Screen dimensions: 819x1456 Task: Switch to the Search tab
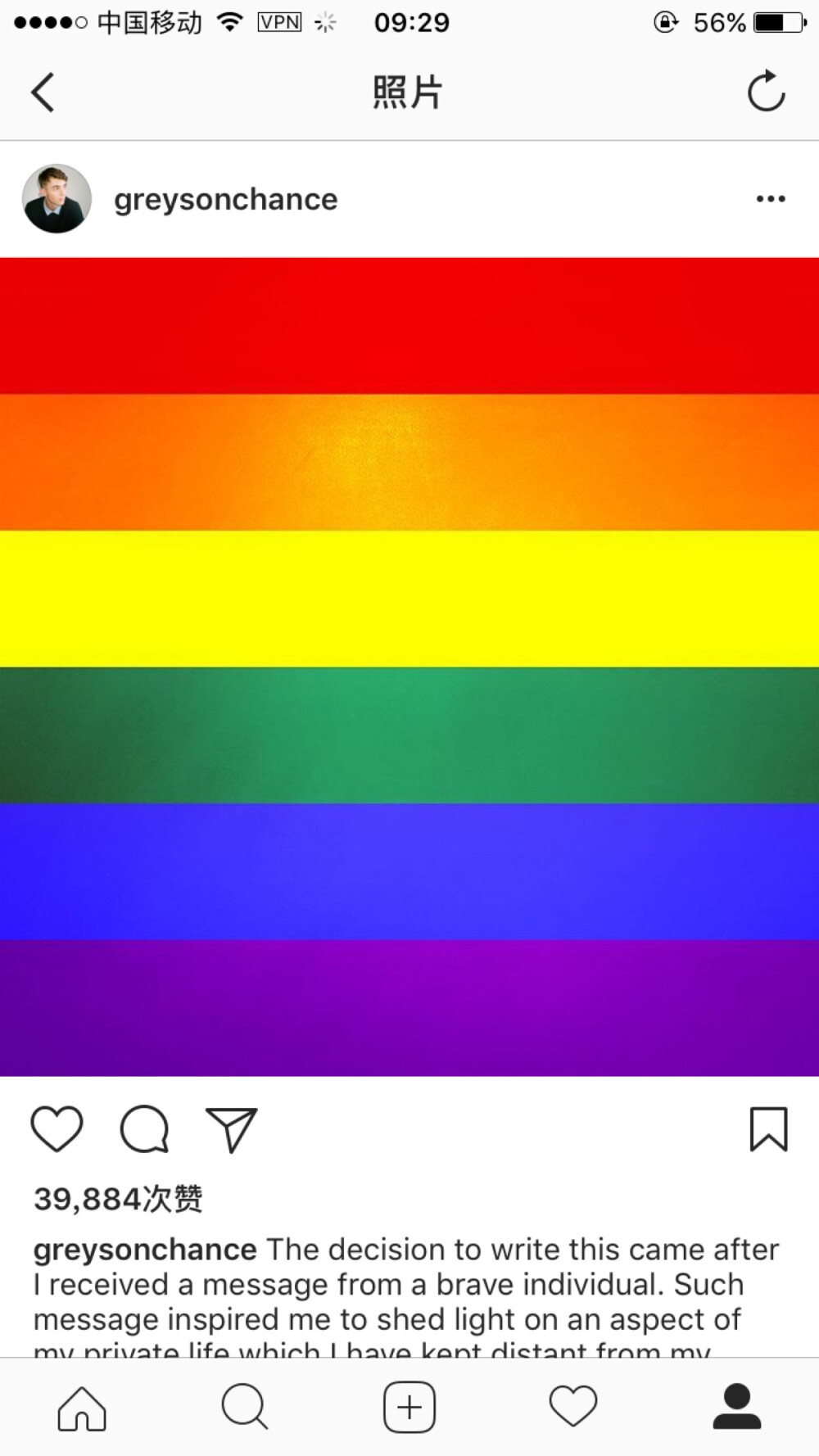(x=245, y=1408)
